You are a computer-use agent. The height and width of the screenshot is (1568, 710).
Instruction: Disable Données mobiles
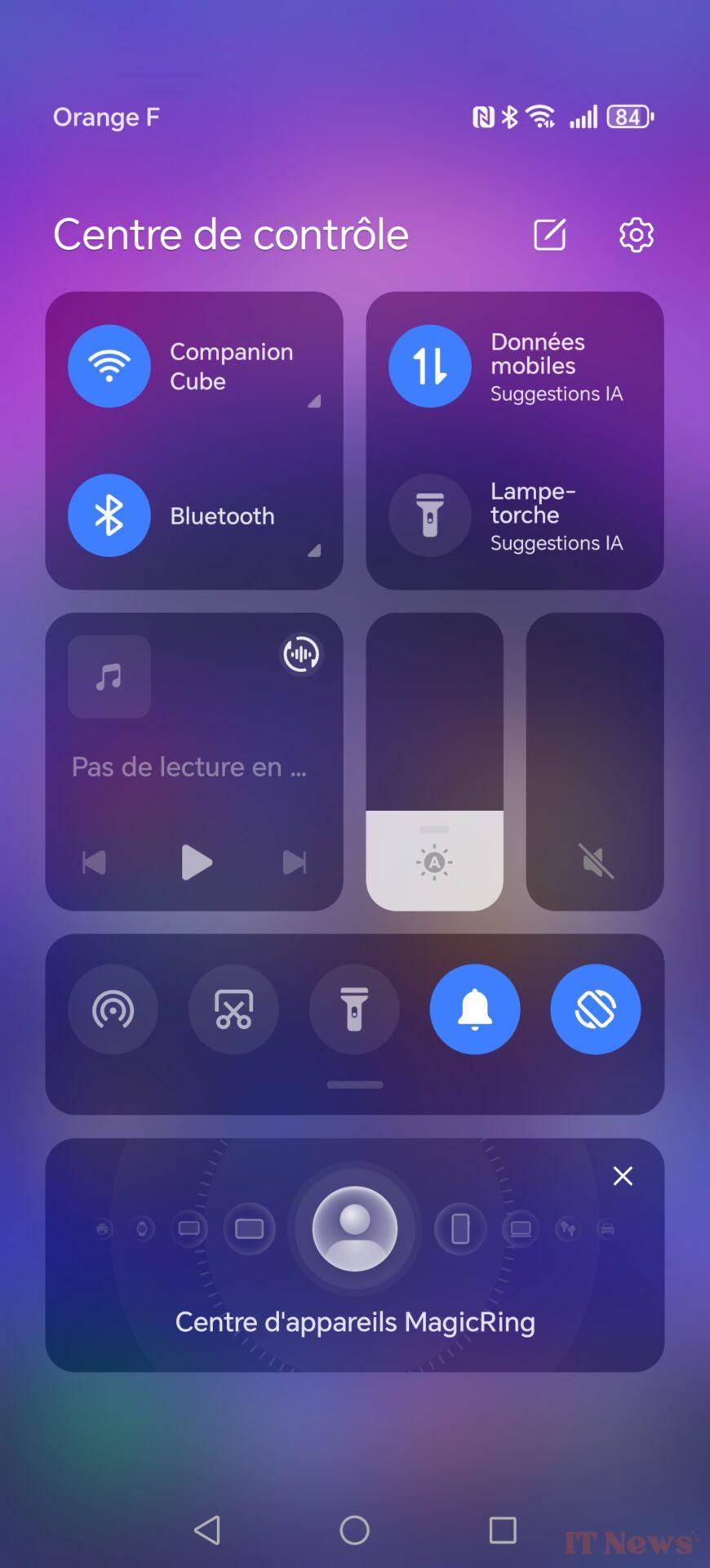click(x=430, y=366)
